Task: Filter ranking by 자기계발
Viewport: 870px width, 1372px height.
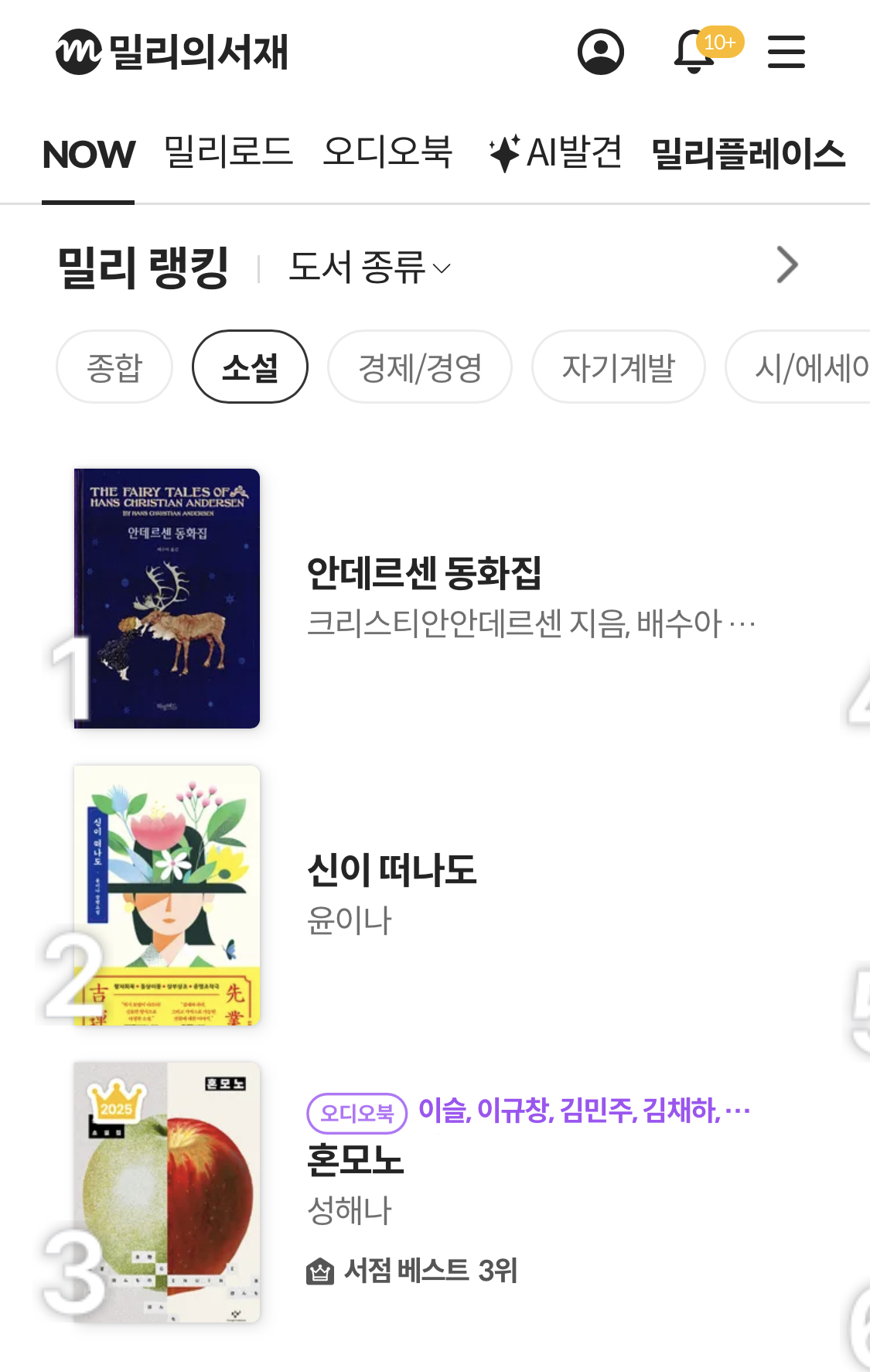Action: click(618, 367)
